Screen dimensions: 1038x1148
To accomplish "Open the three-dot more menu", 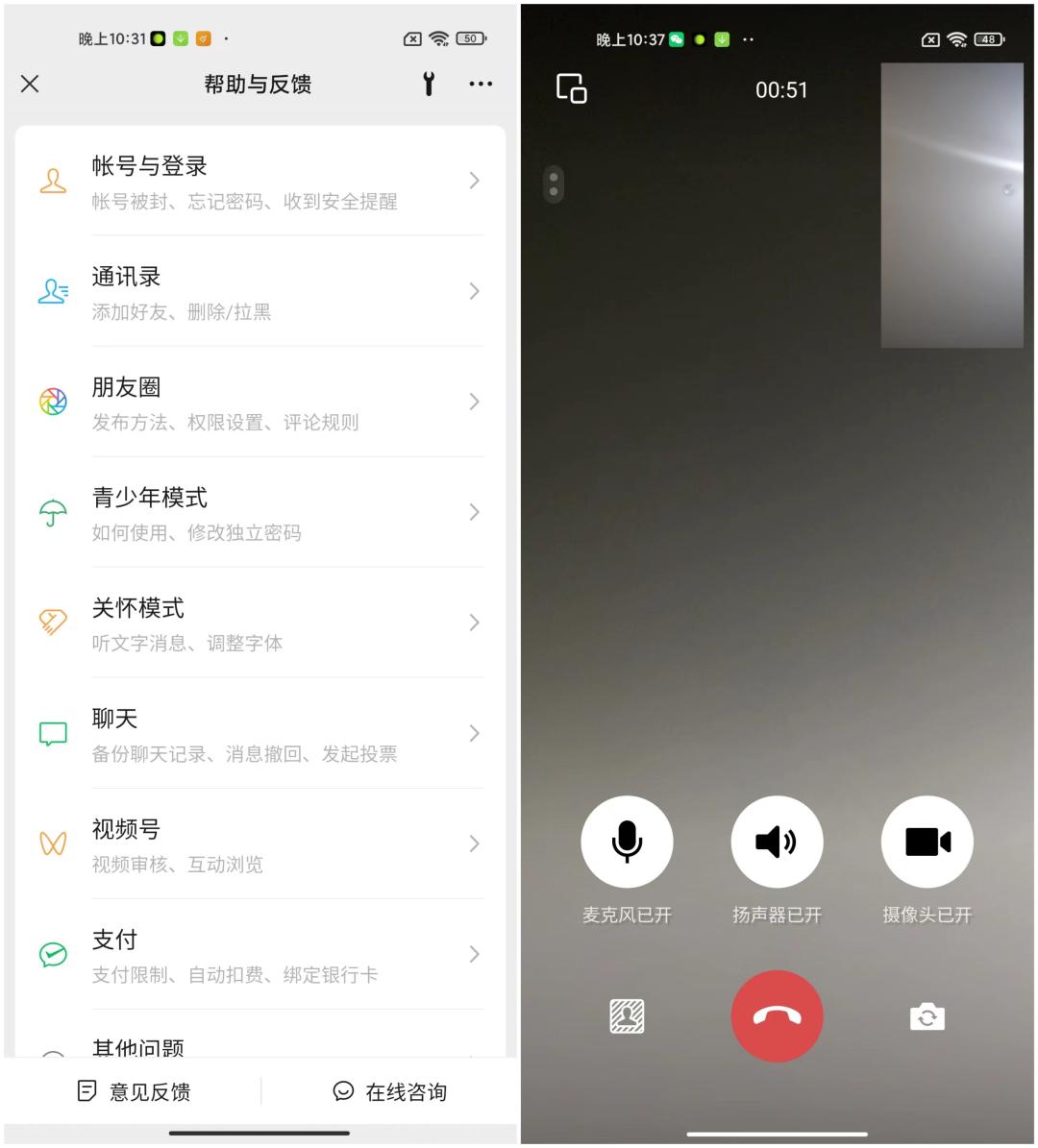I will [x=481, y=84].
